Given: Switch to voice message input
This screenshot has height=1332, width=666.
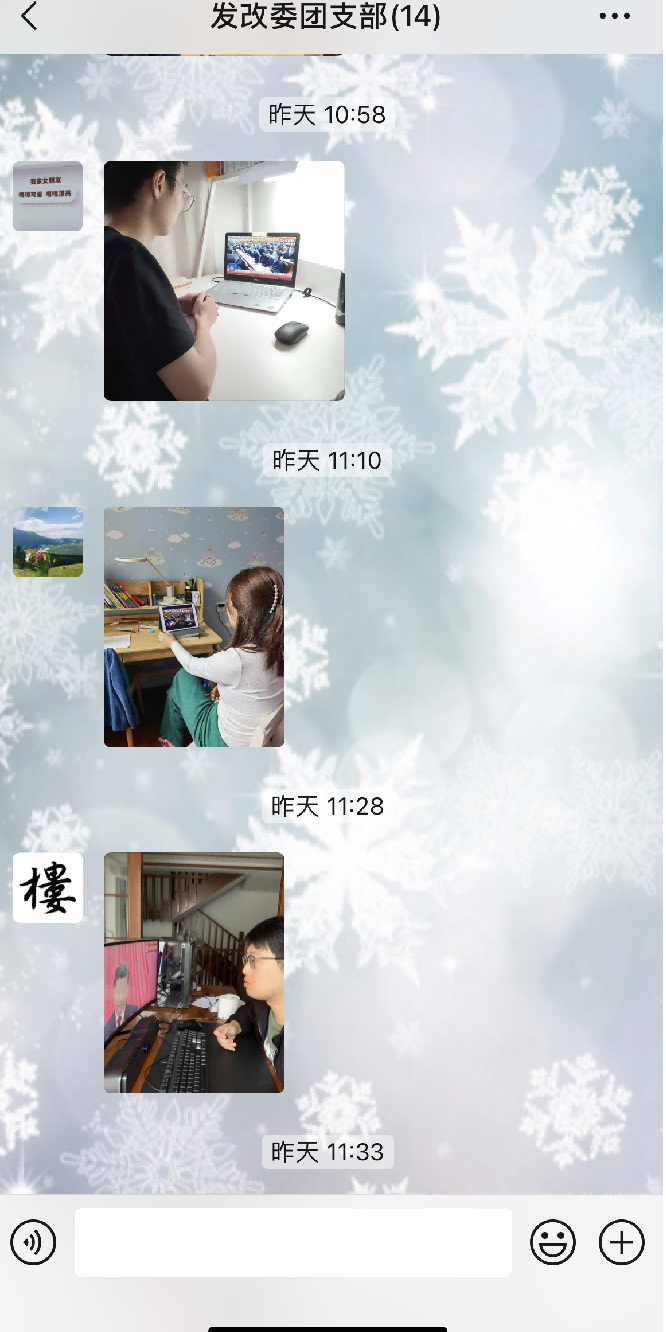Looking at the screenshot, I should [33, 1243].
